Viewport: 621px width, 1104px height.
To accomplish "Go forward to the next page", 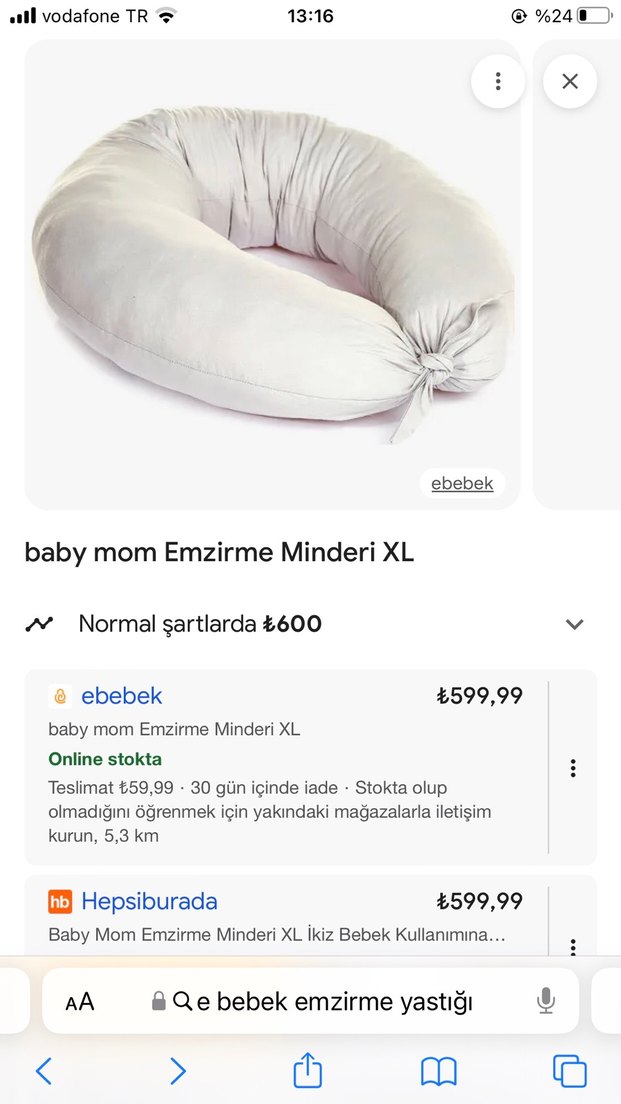I will pos(177,1072).
